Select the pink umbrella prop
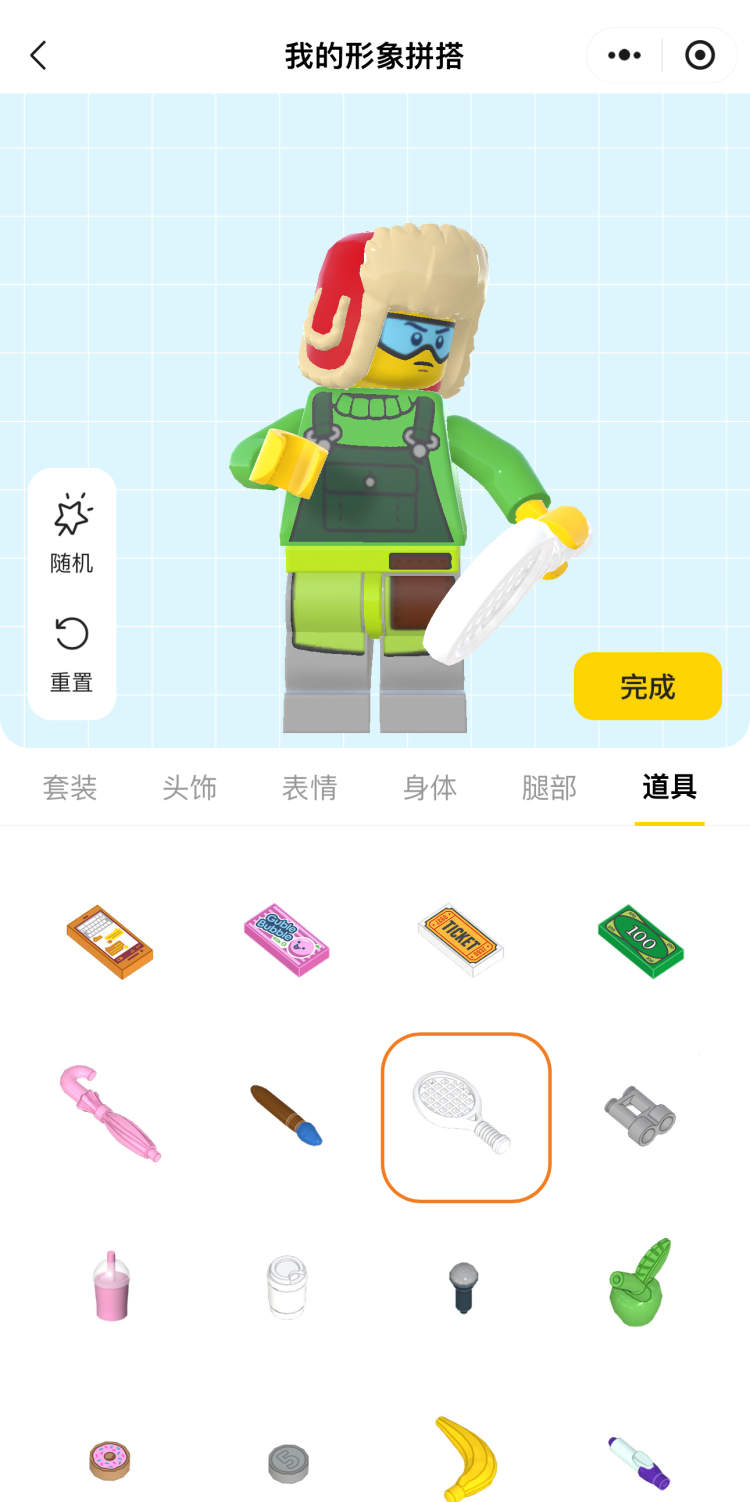The image size is (750, 1502). pyautogui.click(x=108, y=1114)
